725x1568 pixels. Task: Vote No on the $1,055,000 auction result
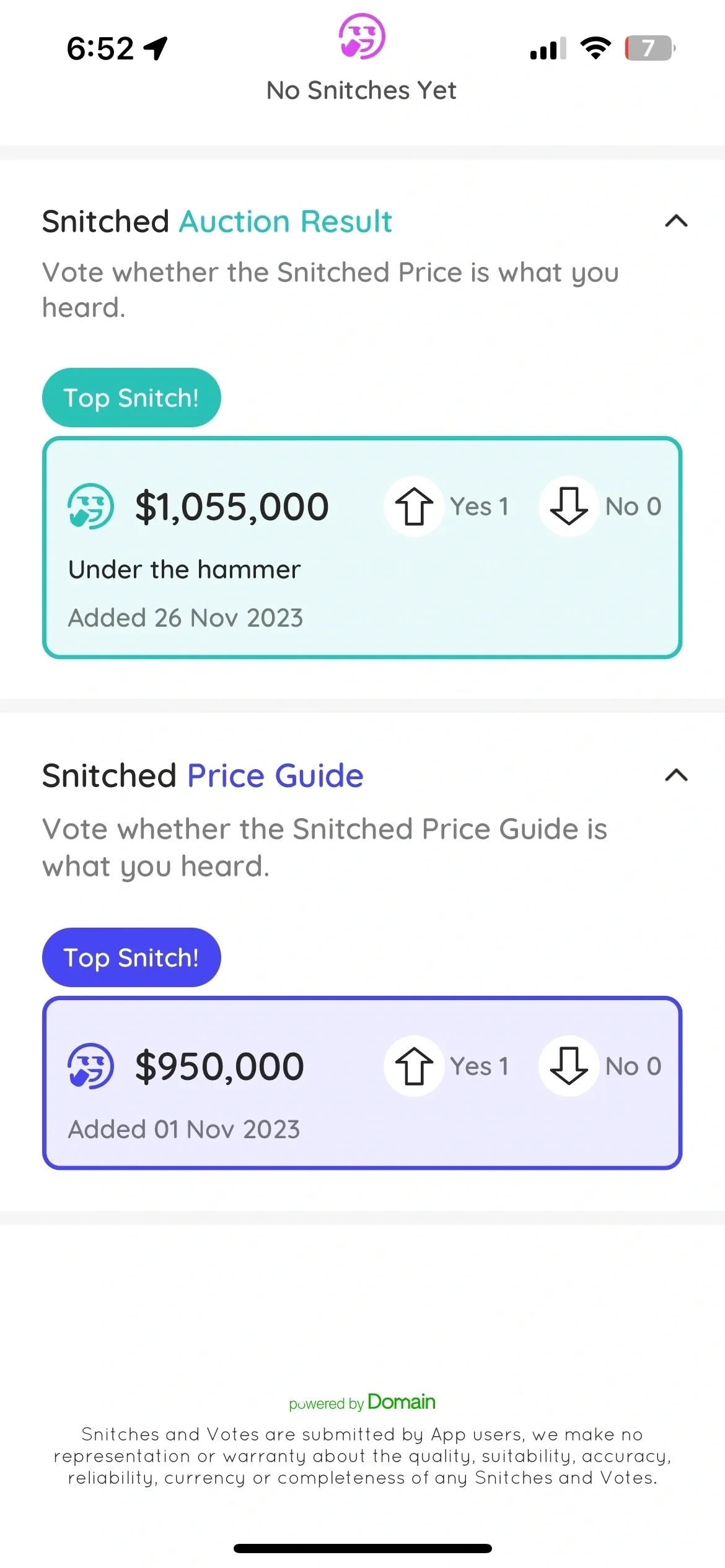(x=568, y=507)
